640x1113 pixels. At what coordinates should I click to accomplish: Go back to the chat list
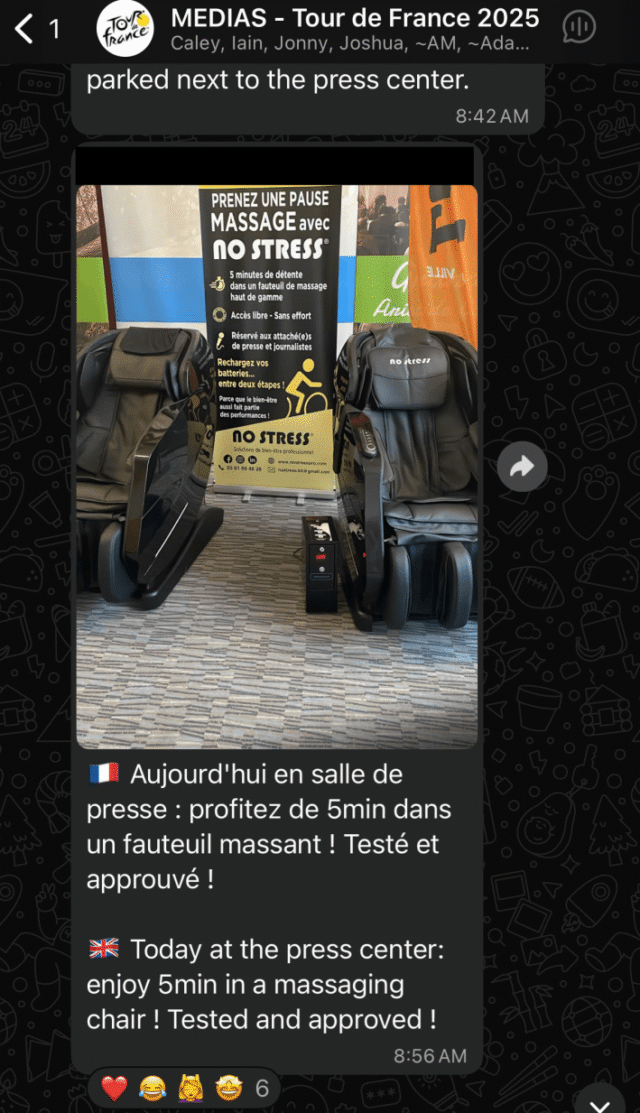click(x=30, y=28)
